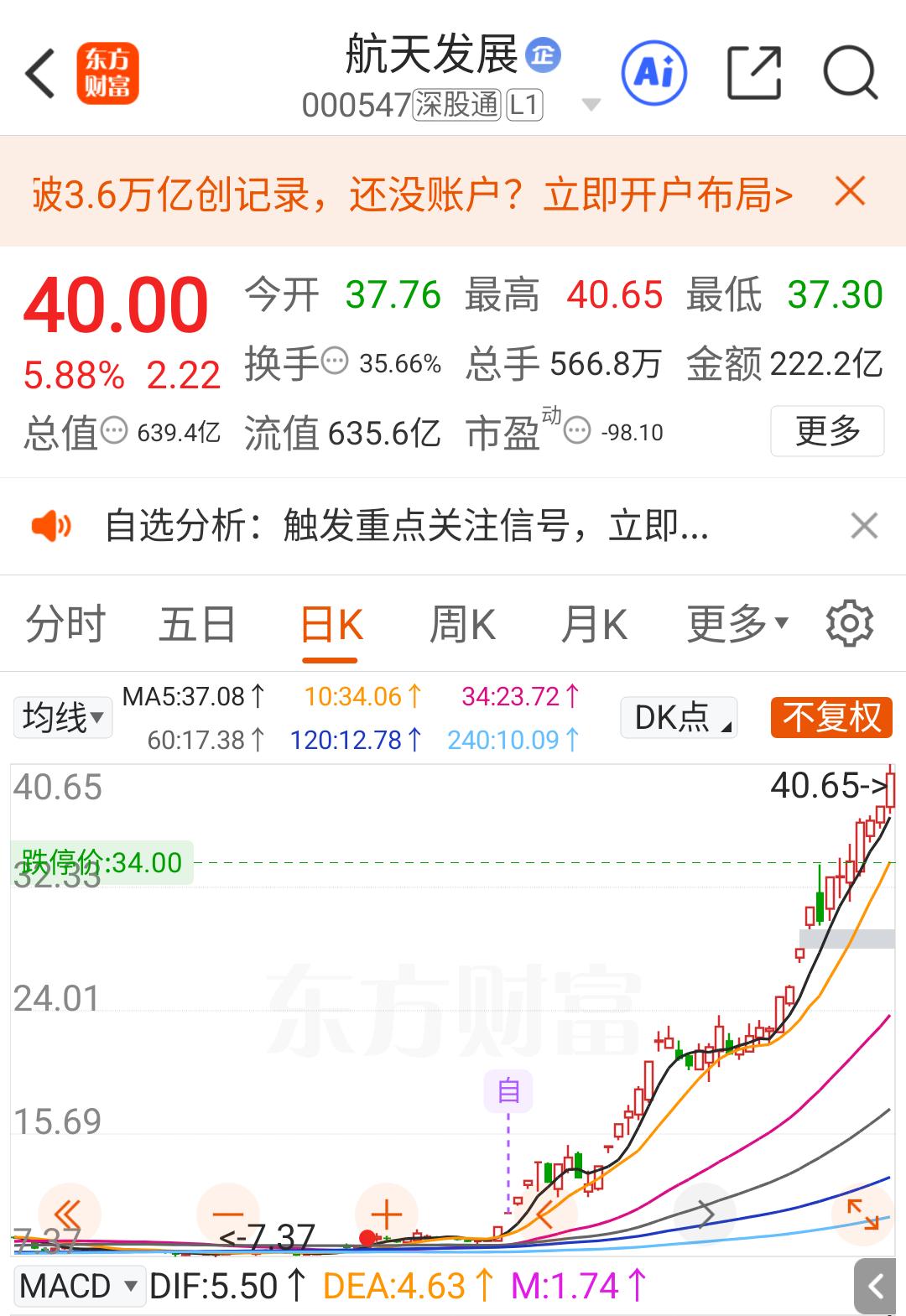Open the AI assistant icon
The height and width of the screenshot is (1316, 906).
[x=654, y=74]
